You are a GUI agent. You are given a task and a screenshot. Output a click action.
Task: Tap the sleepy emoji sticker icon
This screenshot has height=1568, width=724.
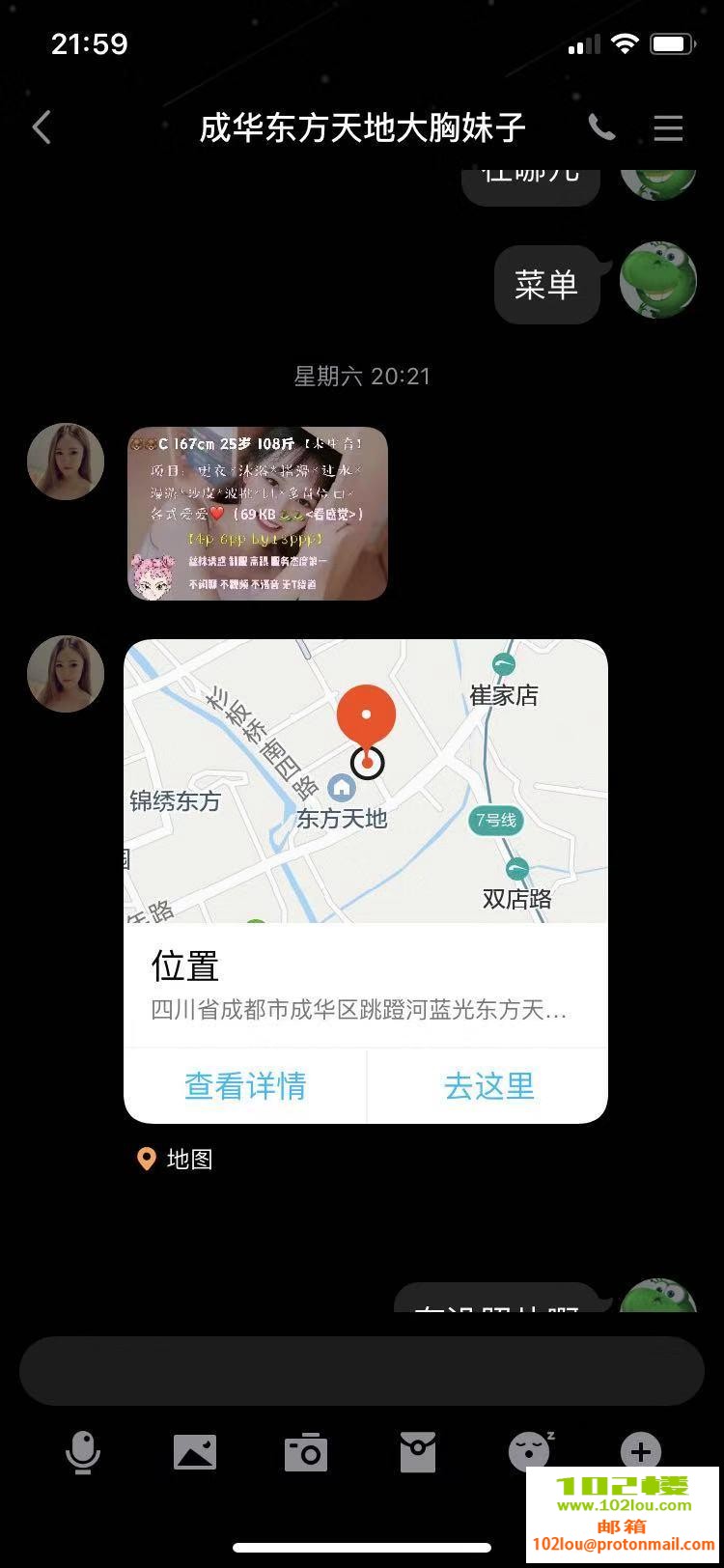coord(529,1451)
